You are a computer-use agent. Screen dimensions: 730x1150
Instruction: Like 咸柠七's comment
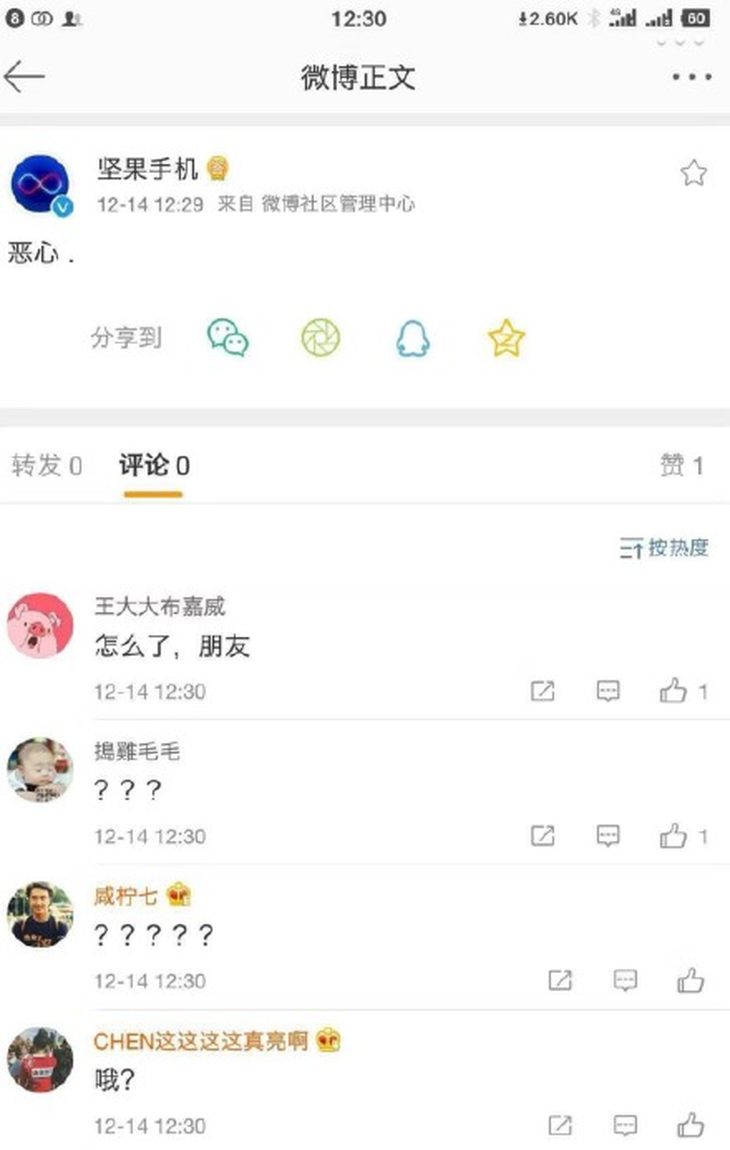[x=690, y=981]
